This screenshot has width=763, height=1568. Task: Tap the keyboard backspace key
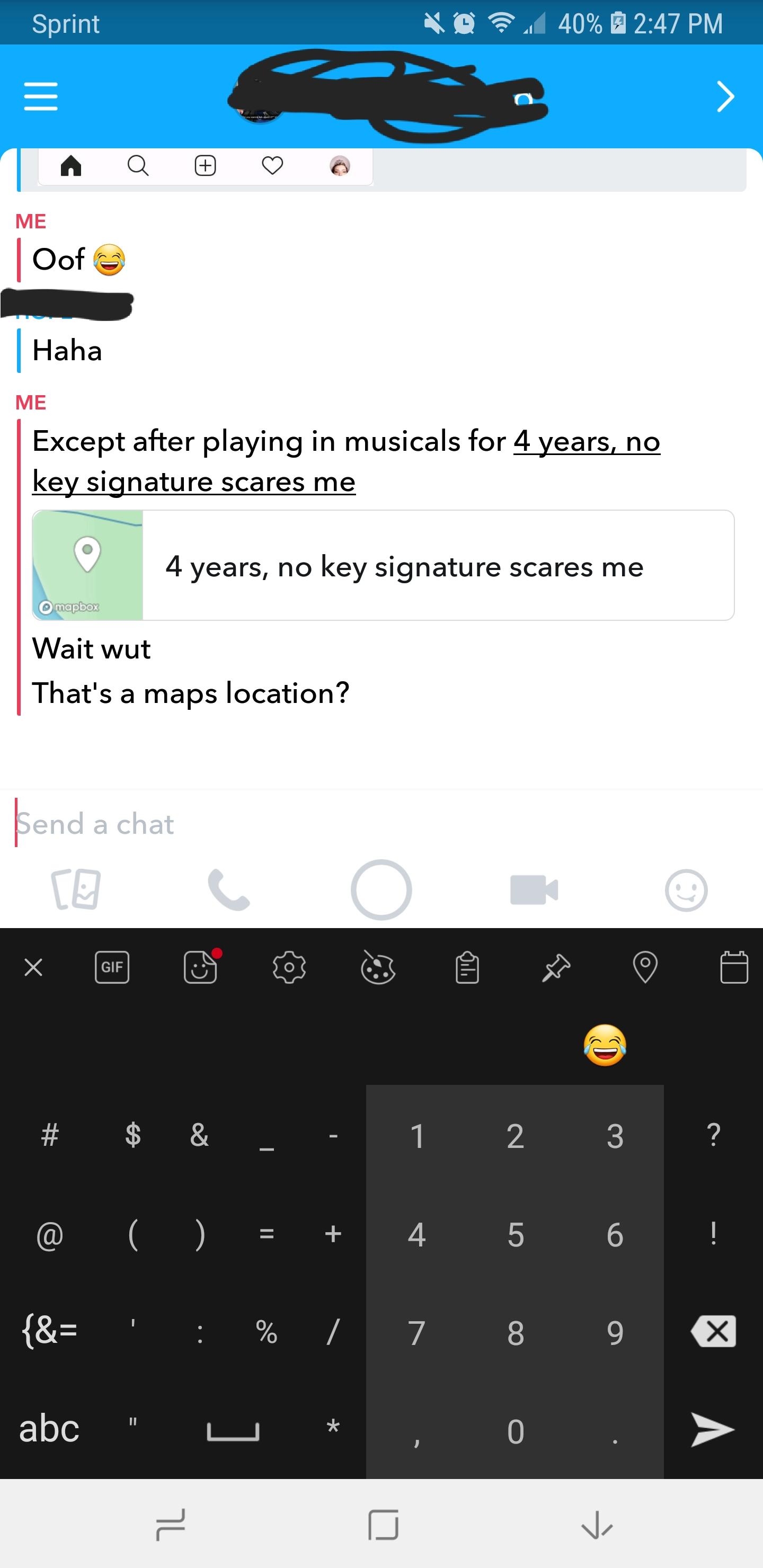click(713, 1331)
